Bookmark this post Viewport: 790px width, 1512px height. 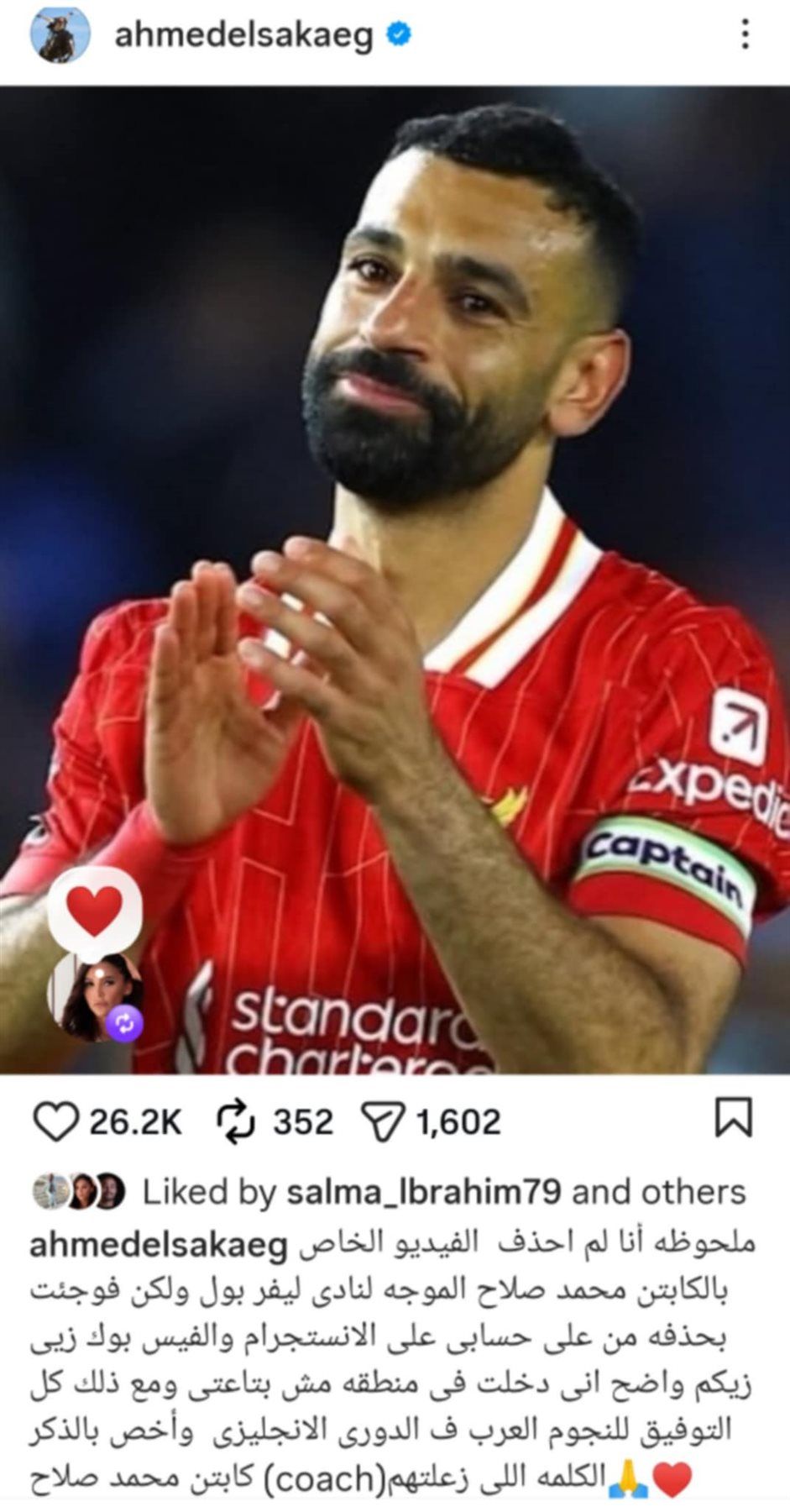click(x=733, y=1119)
